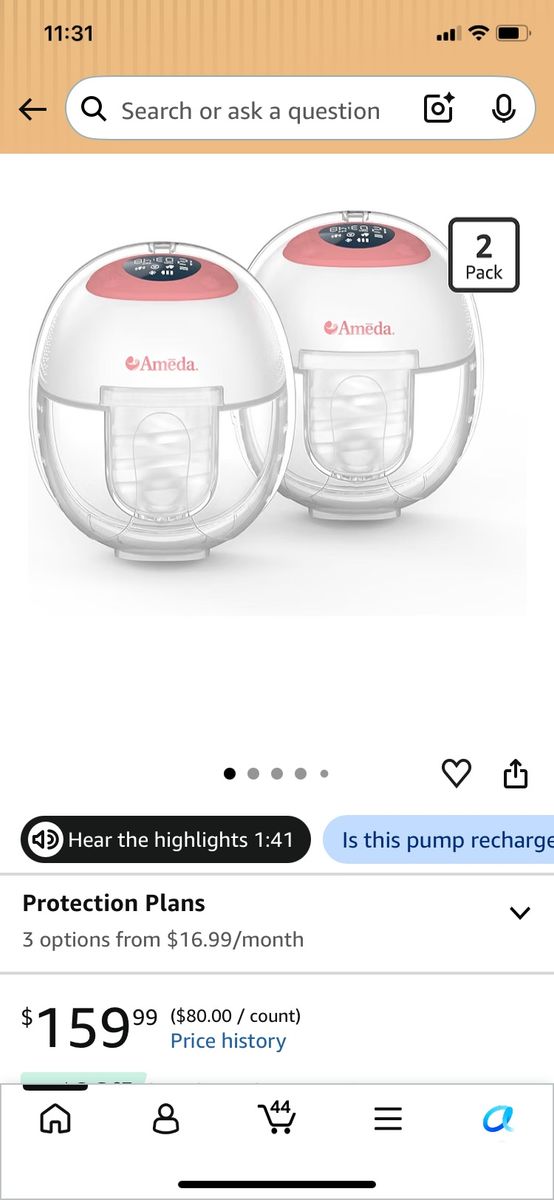The height and width of the screenshot is (1200, 554).
Task: Open the shopping cart with 44 items
Action: (x=276, y=1117)
